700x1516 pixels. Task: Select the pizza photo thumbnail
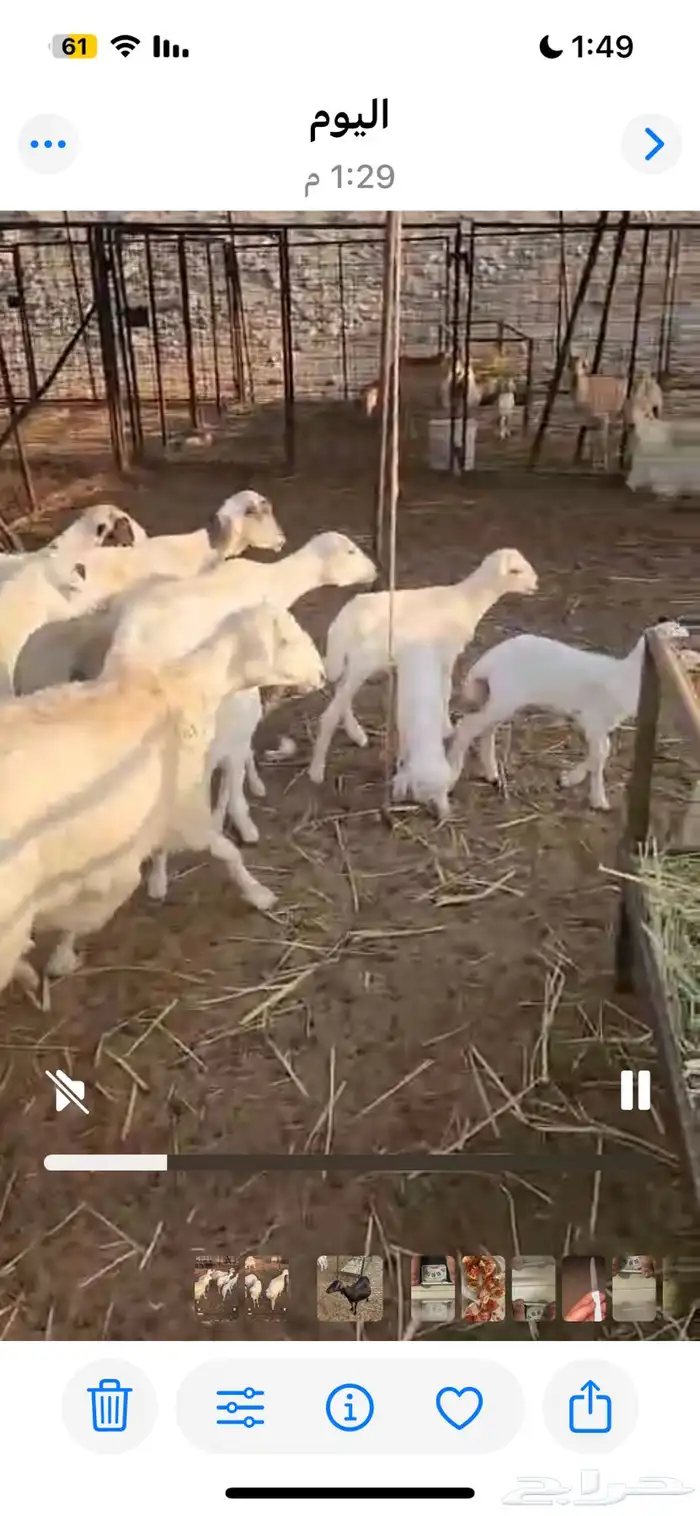483,1289
